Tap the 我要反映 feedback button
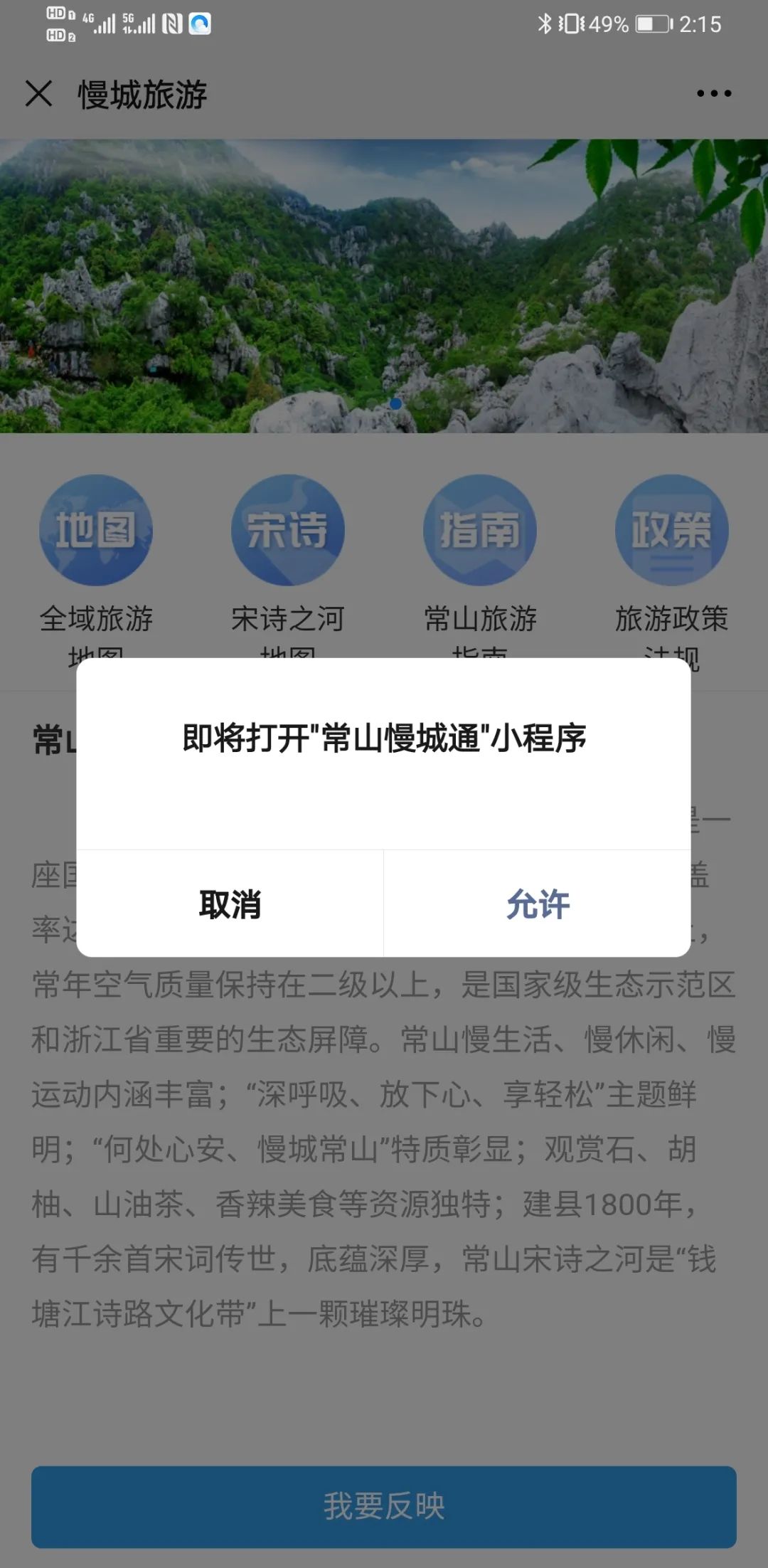 pyautogui.click(x=384, y=1507)
